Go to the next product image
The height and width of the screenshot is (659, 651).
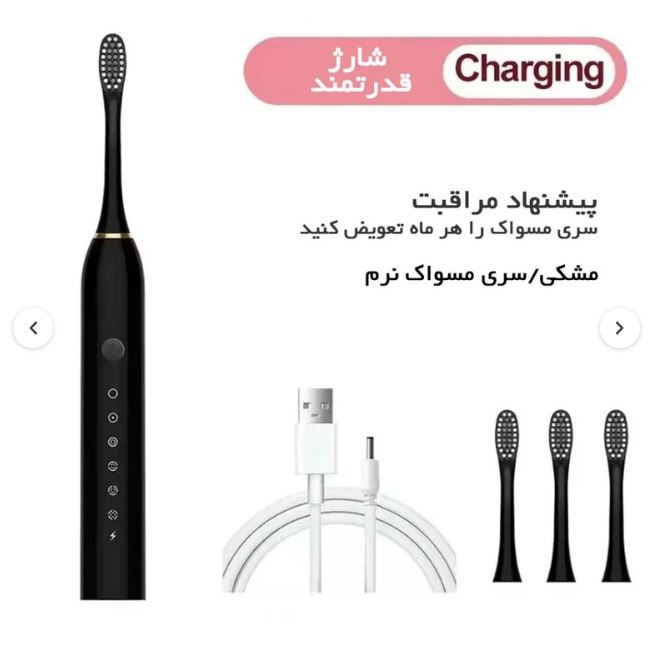(x=619, y=328)
